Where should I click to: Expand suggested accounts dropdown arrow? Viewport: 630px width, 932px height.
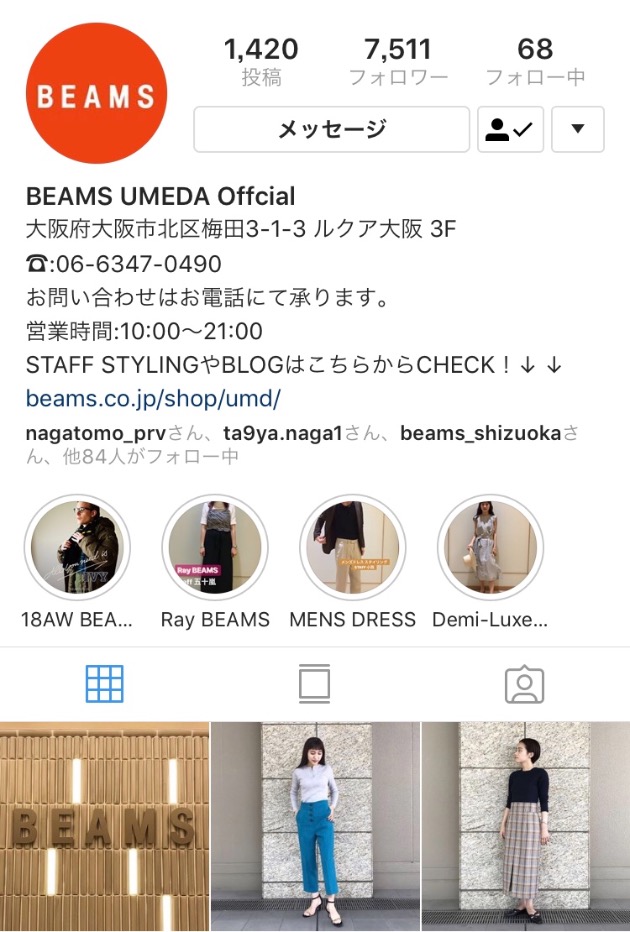(577, 129)
